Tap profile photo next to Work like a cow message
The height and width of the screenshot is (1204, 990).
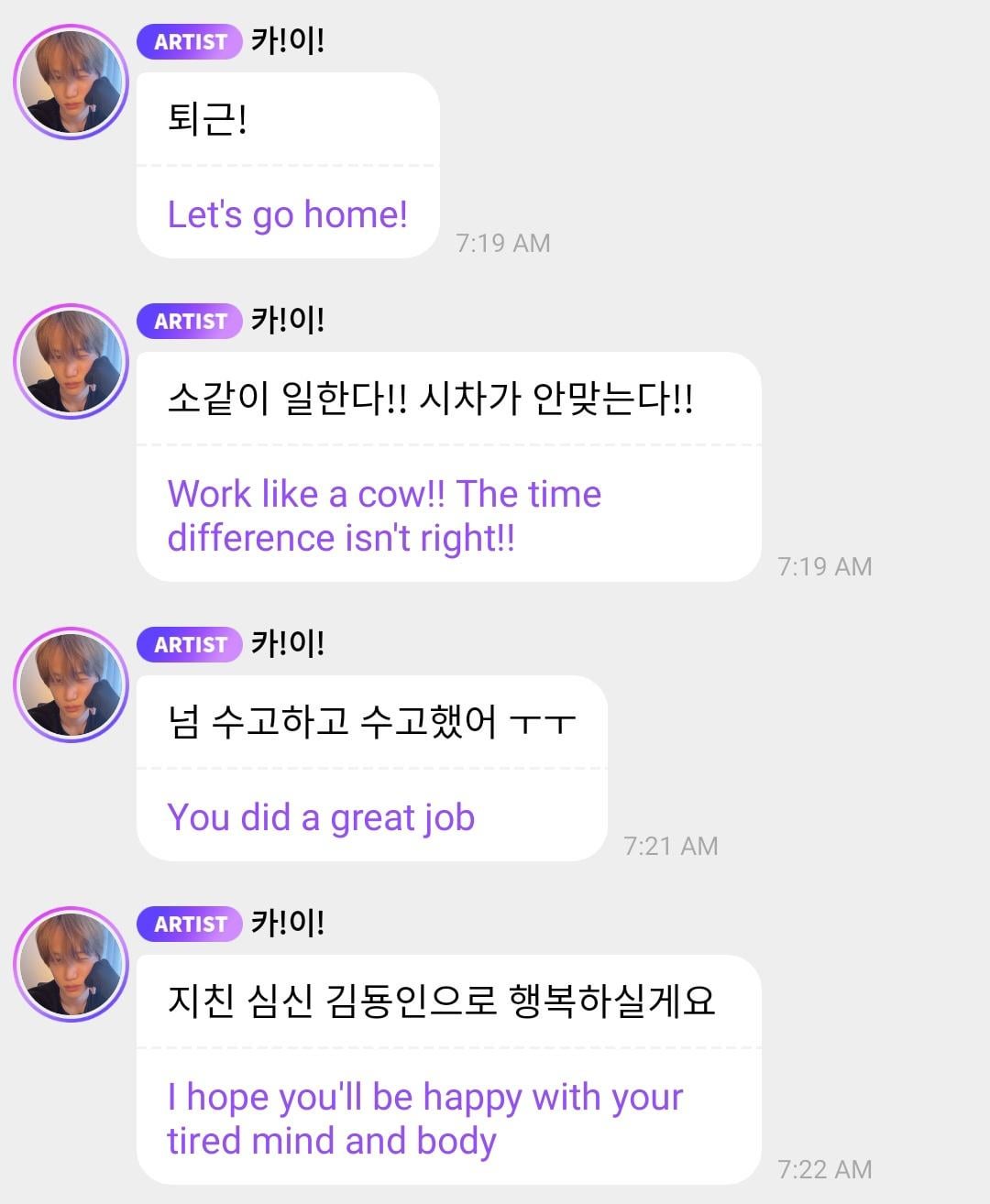click(71, 361)
